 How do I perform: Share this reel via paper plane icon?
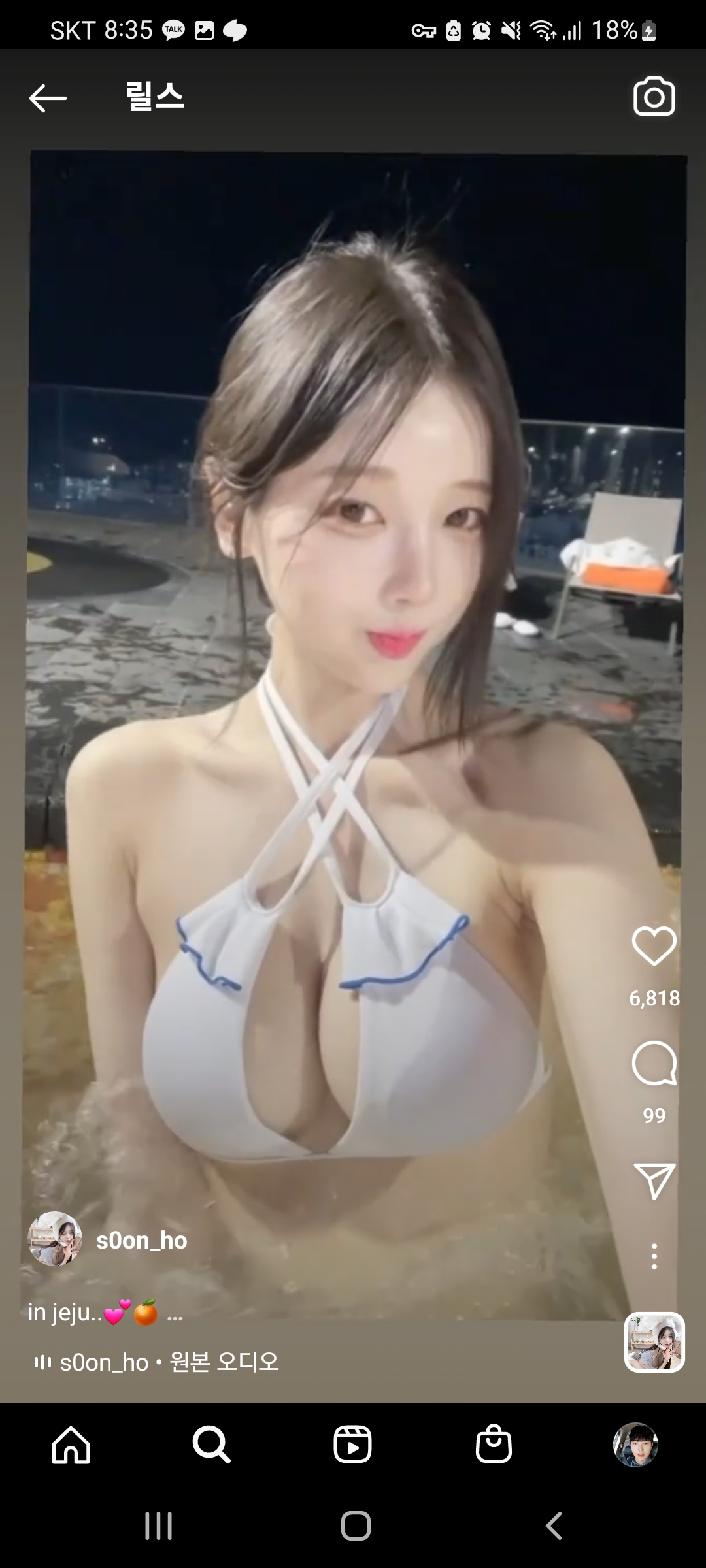click(654, 1181)
